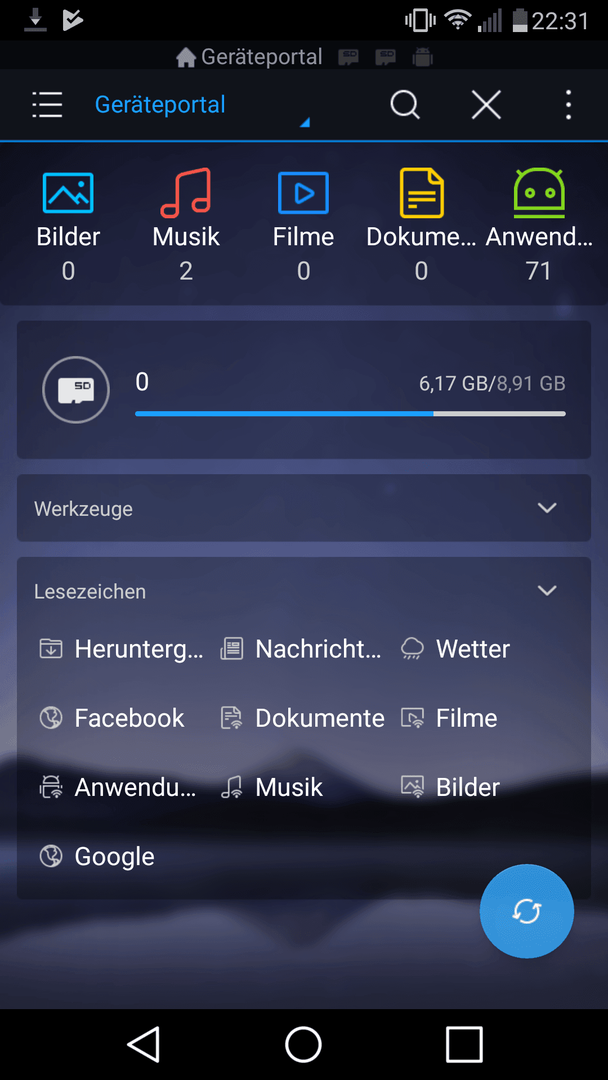608x1080 pixels.
Task: Open the Filme category at the top
Action: 304,227
